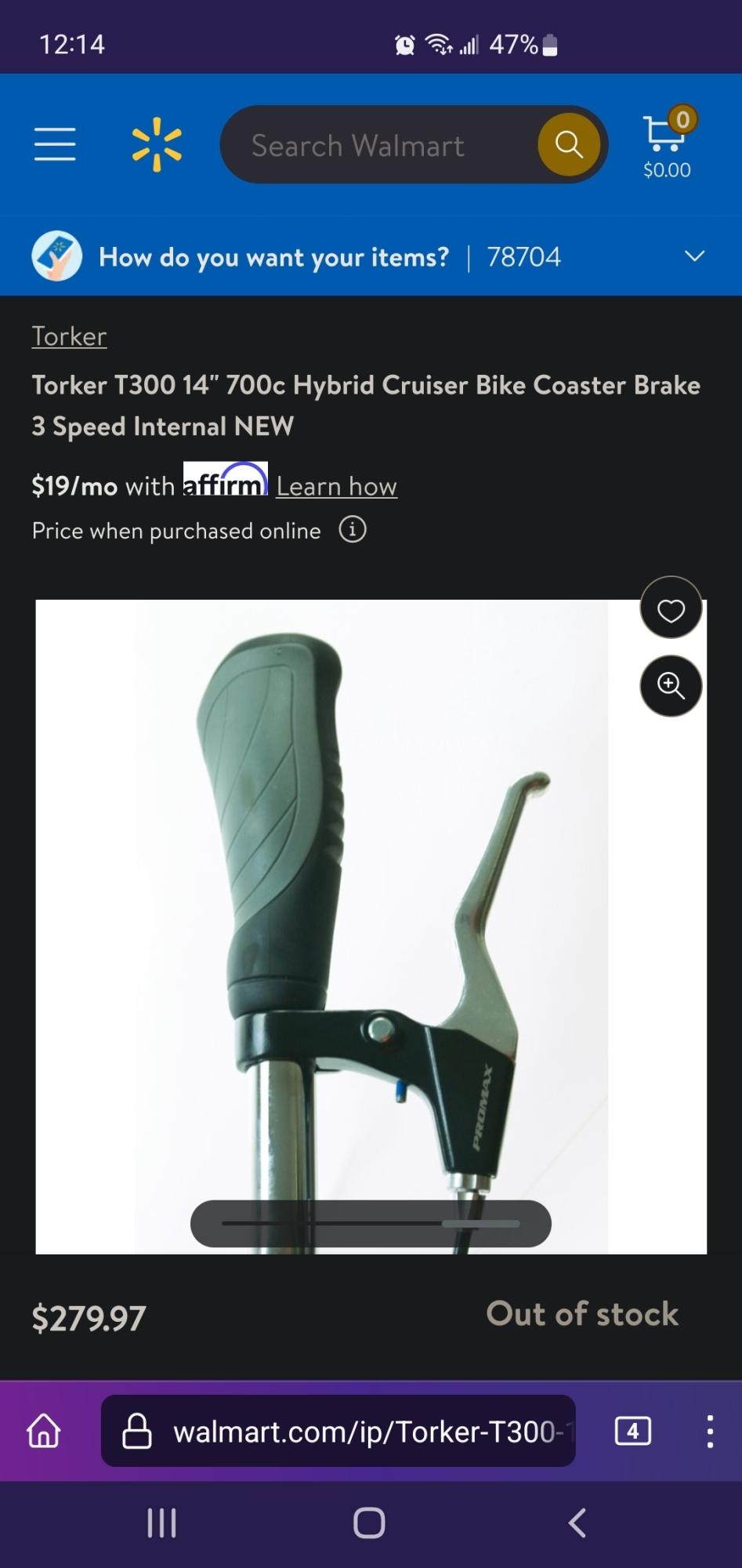The height and width of the screenshot is (1568, 742).
Task: Tap the Affirm Learn how link
Action: point(336,486)
